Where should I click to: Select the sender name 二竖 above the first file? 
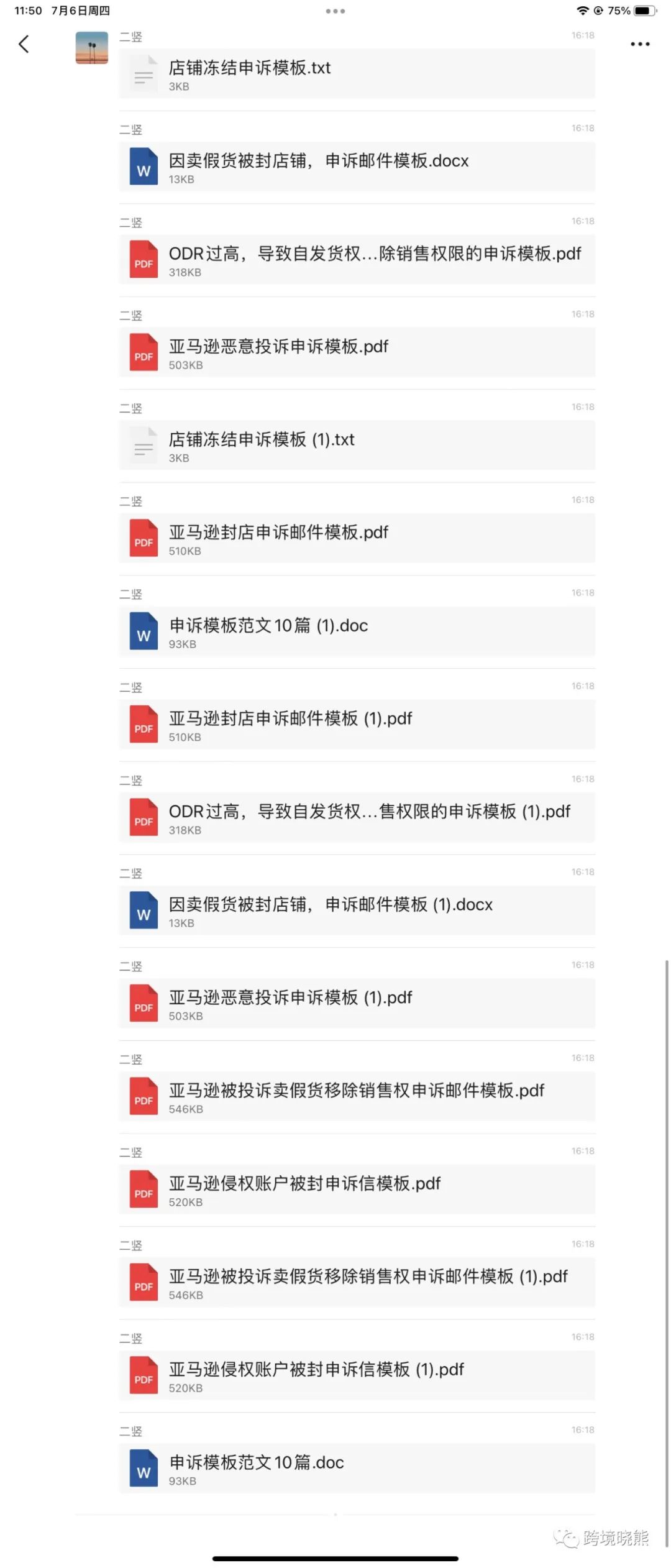pyautogui.click(x=130, y=36)
